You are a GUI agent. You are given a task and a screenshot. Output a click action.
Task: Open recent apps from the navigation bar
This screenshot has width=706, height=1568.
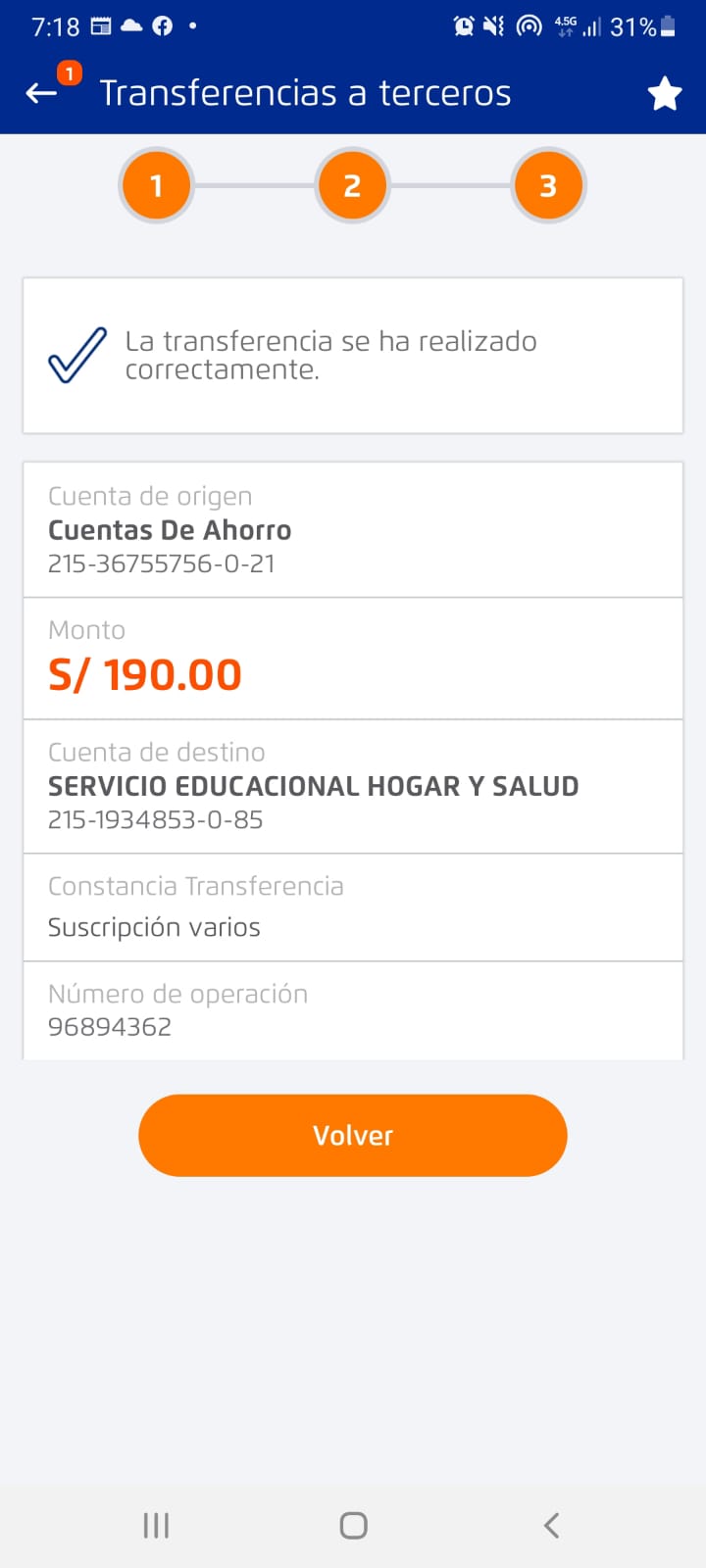(156, 1525)
